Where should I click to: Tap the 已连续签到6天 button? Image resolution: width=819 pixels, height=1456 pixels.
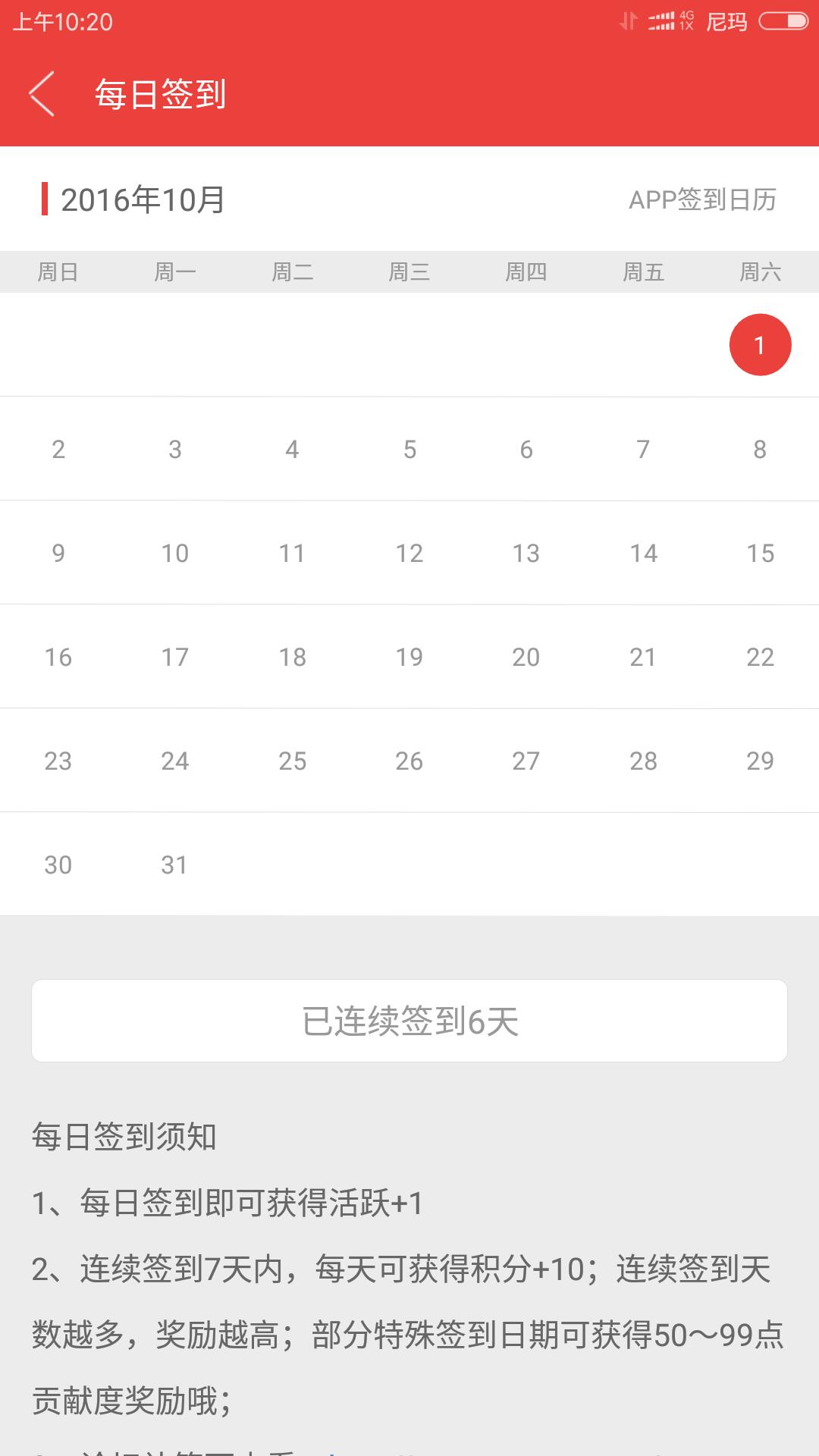pyautogui.click(x=409, y=1021)
